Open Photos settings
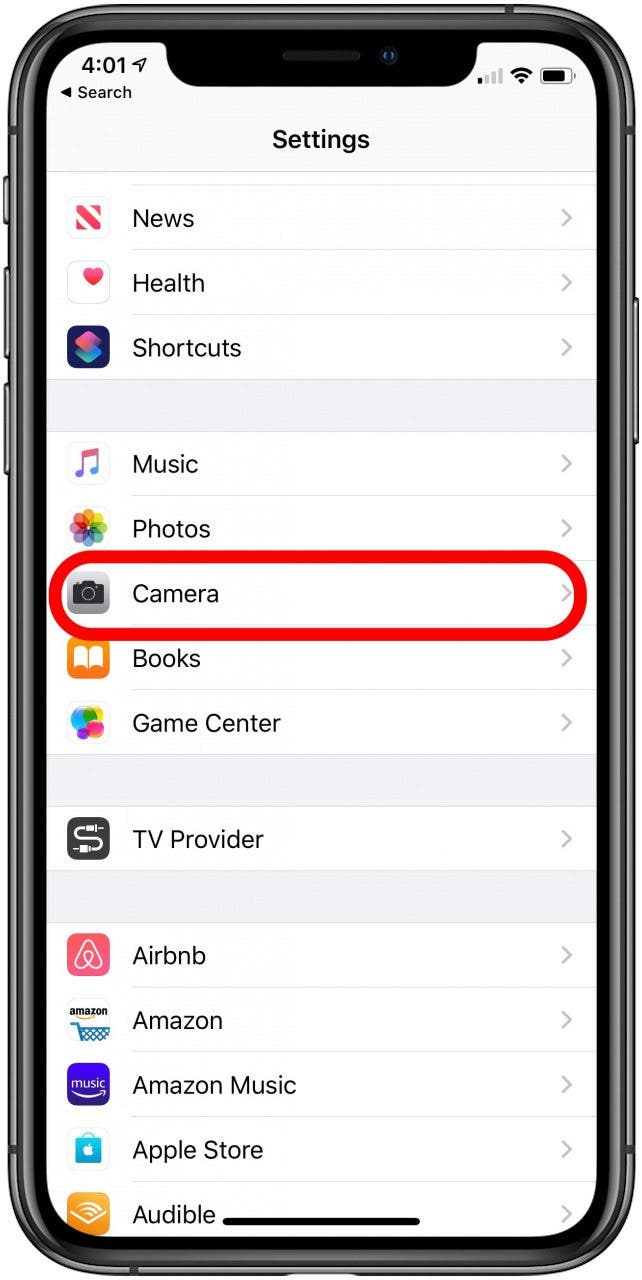The height and width of the screenshot is (1280, 642). pyautogui.click(x=321, y=529)
